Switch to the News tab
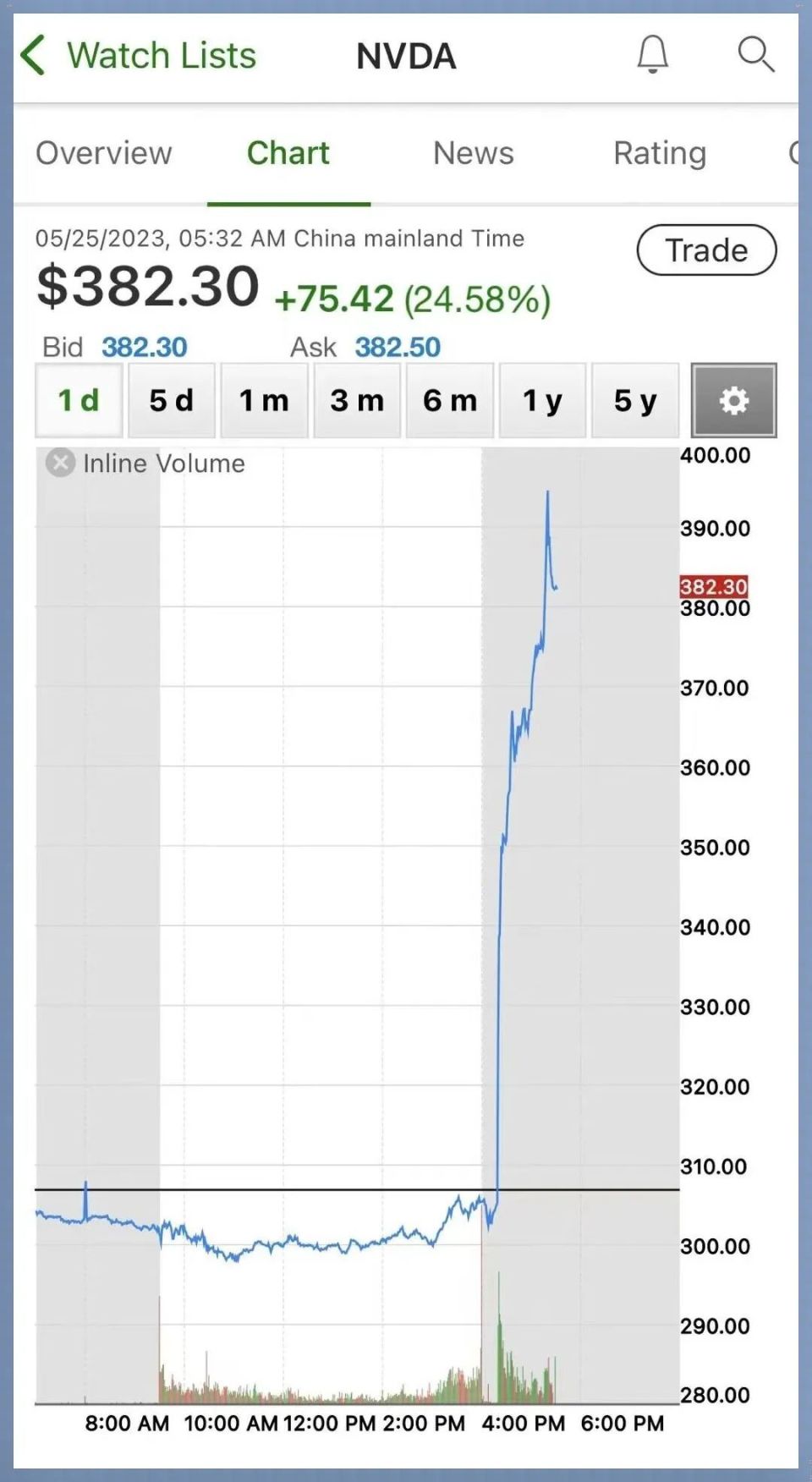 [x=474, y=153]
